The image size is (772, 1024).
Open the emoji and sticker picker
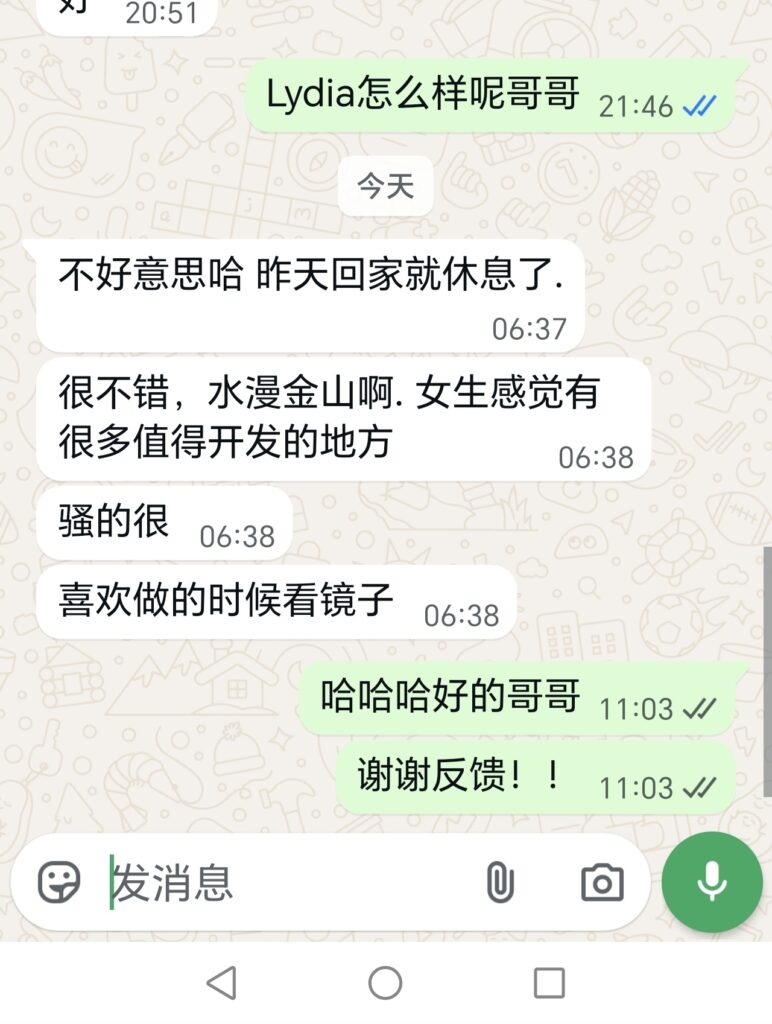pos(59,883)
